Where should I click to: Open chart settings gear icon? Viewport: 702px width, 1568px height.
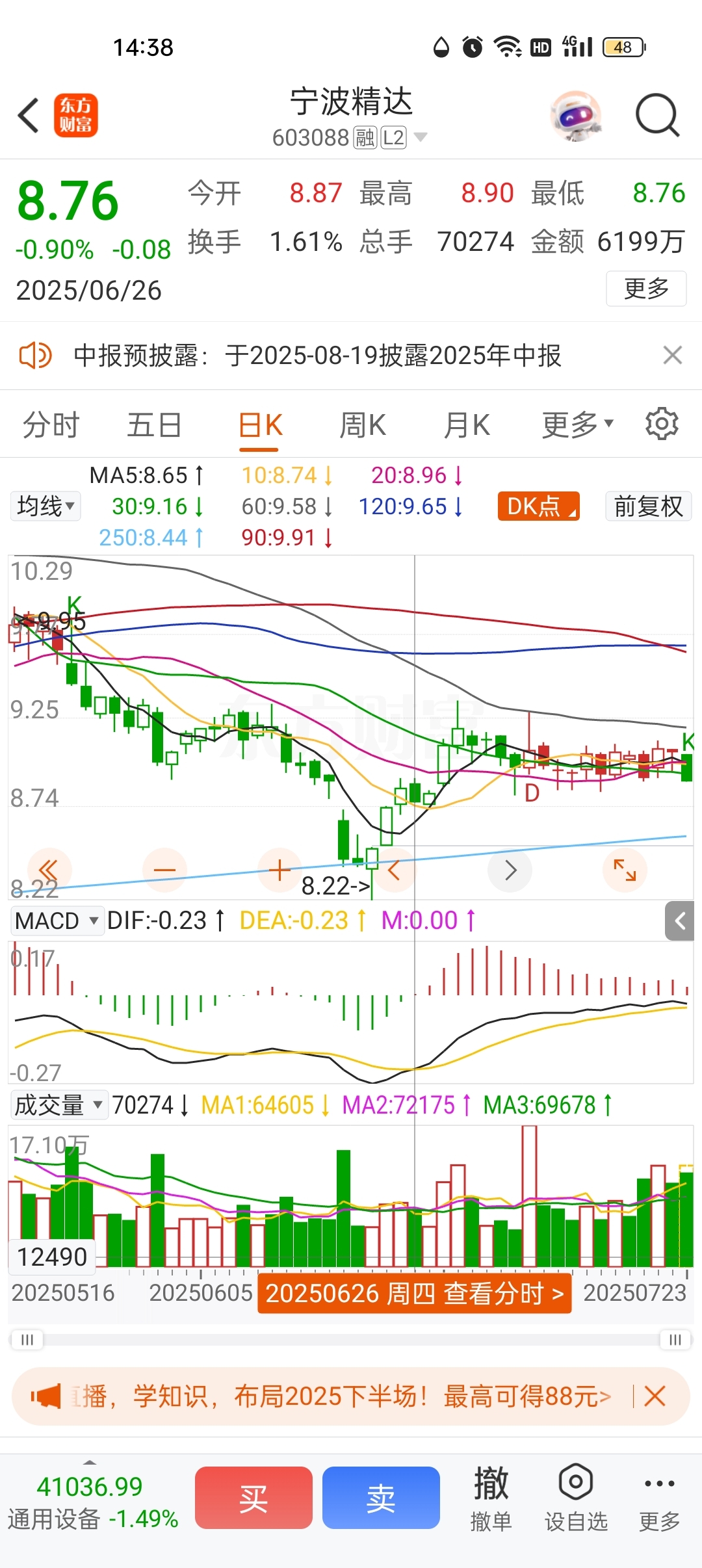[x=662, y=425]
